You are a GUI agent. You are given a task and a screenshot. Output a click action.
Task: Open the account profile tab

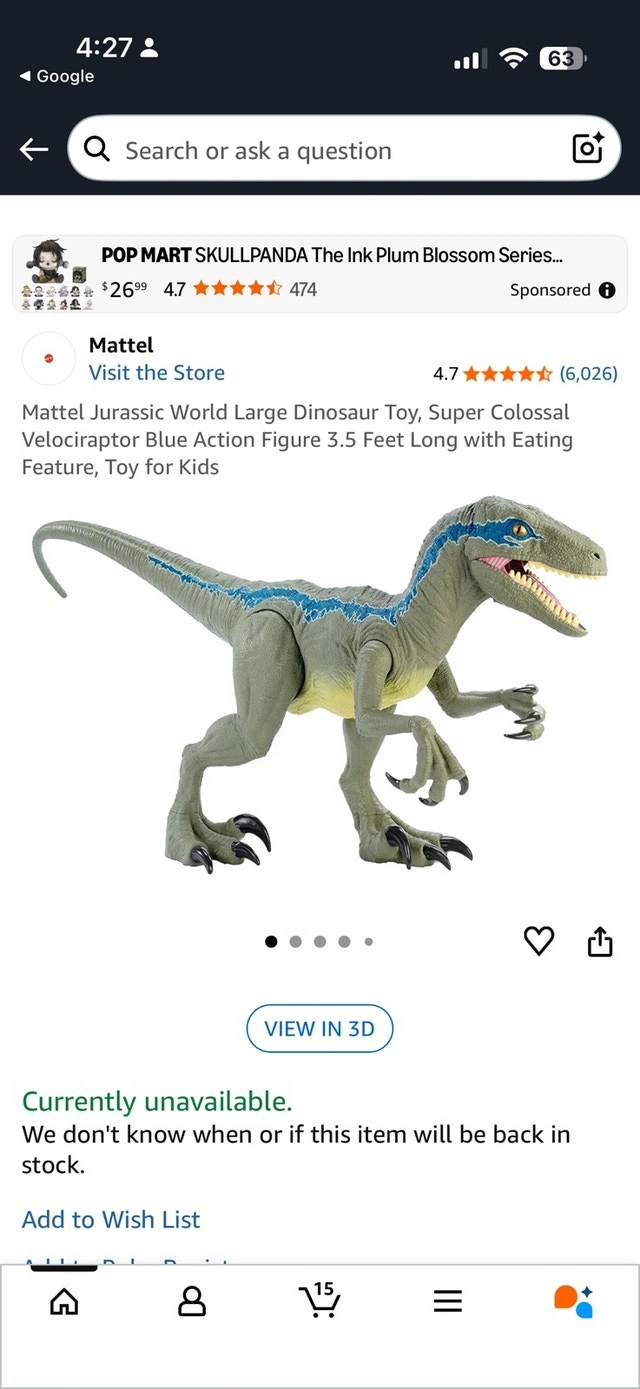(x=191, y=1300)
